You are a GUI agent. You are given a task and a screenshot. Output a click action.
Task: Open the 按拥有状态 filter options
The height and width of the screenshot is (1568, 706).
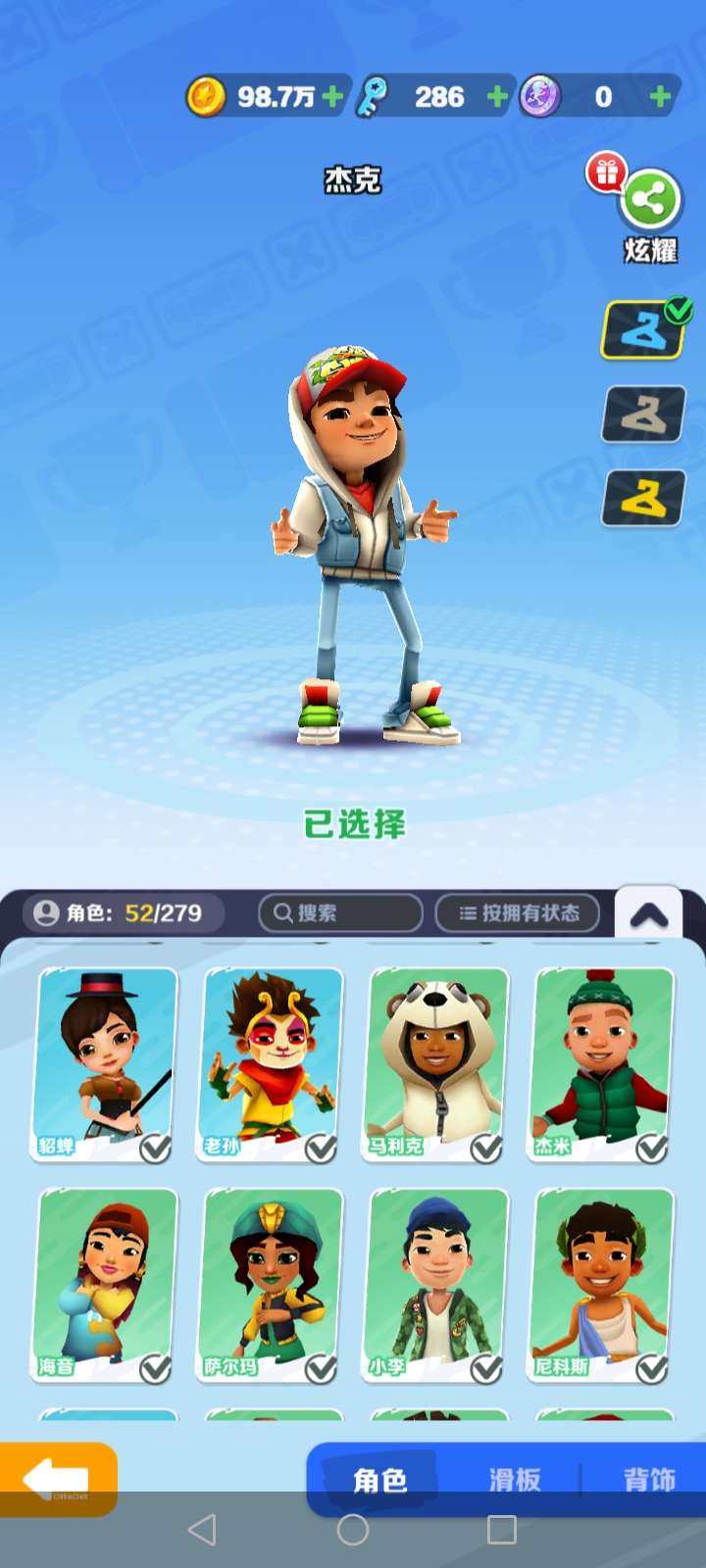click(517, 912)
